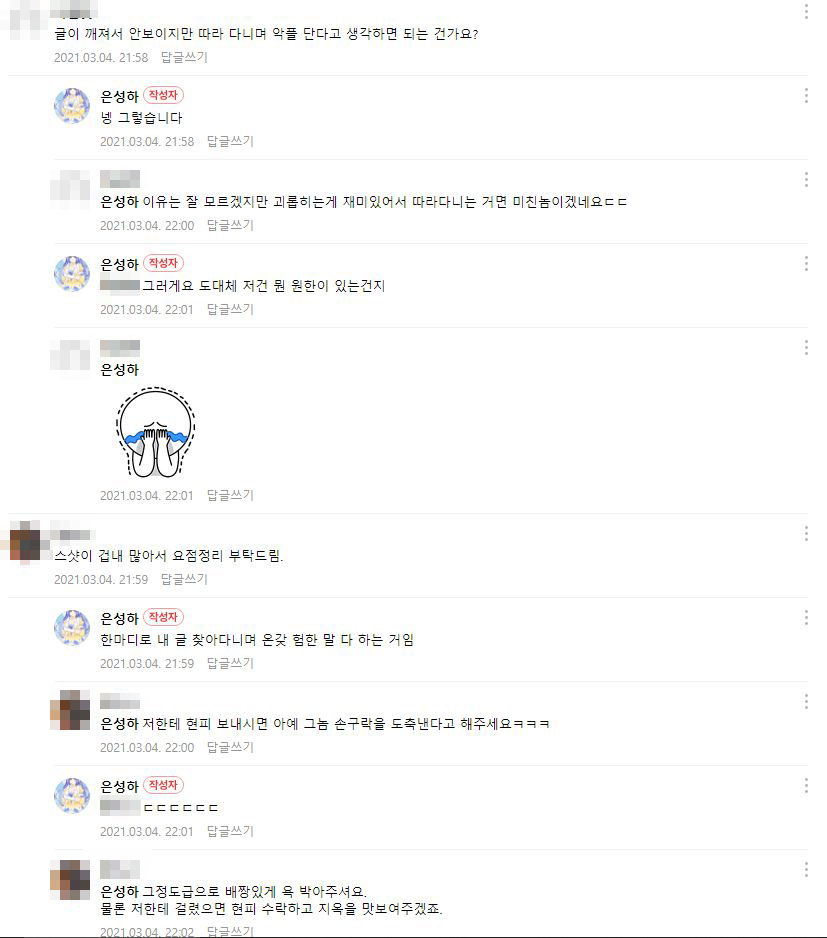Viewport: 827px width, 938px height.
Task: Tap 답글쓰기 under '요점정리 부탁드림' comment
Action: (184, 580)
